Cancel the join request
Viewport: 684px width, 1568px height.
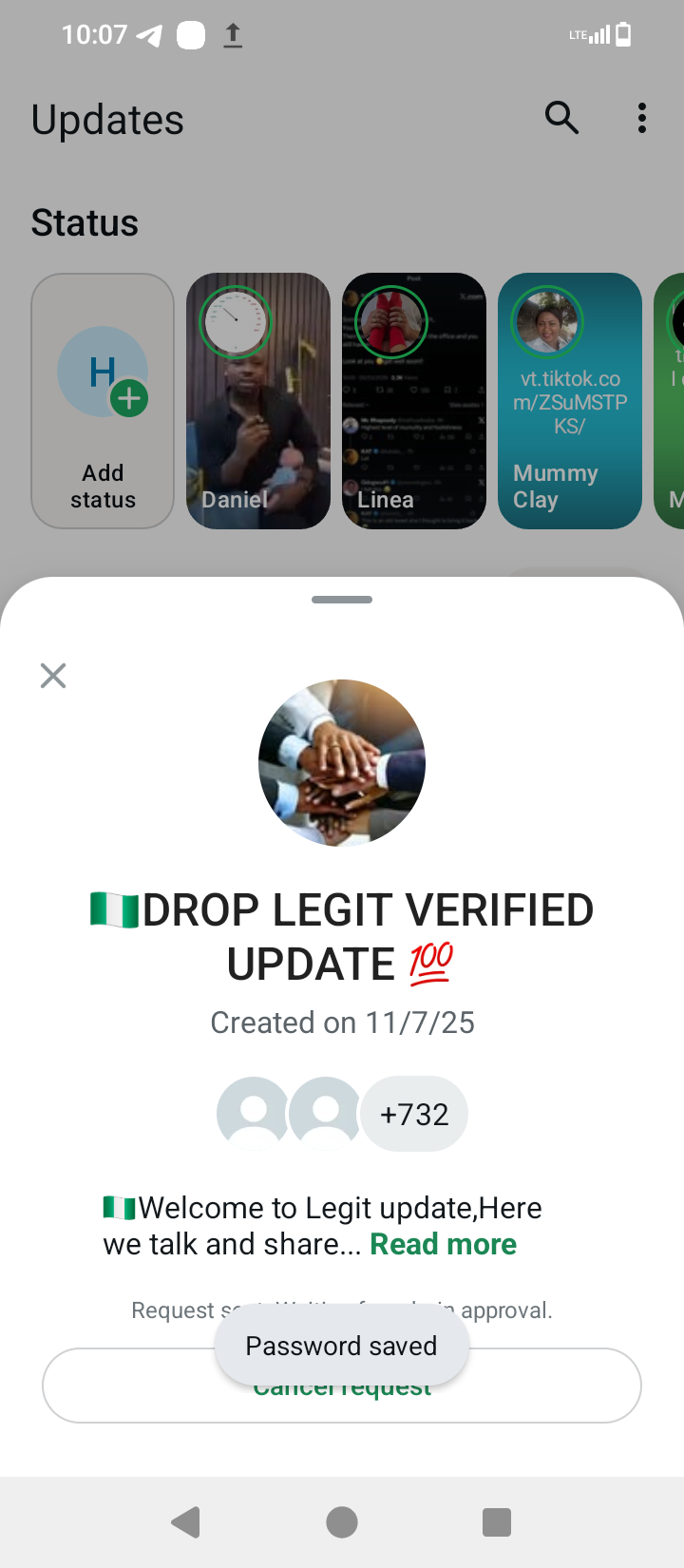pos(551,1386)
